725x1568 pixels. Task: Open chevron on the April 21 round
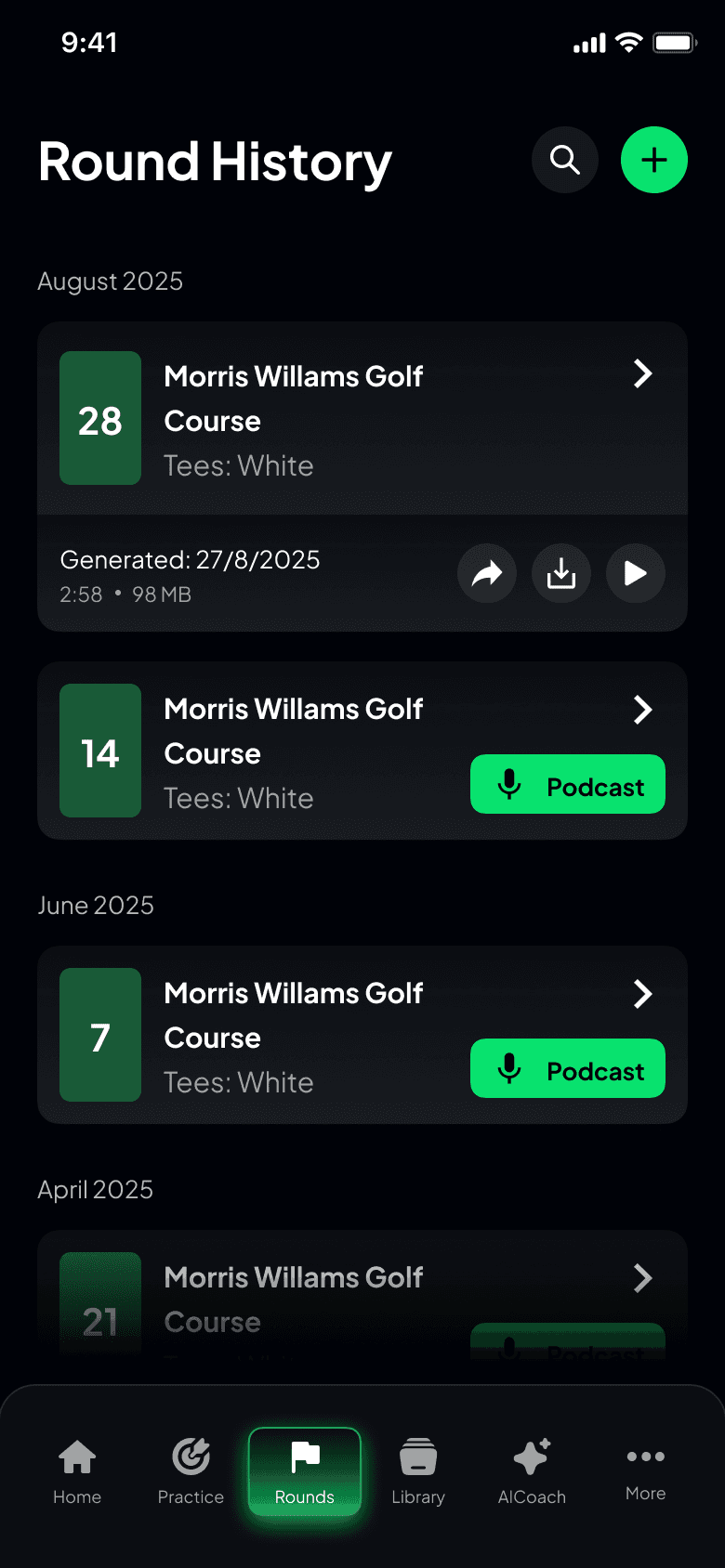pos(642,1277)
